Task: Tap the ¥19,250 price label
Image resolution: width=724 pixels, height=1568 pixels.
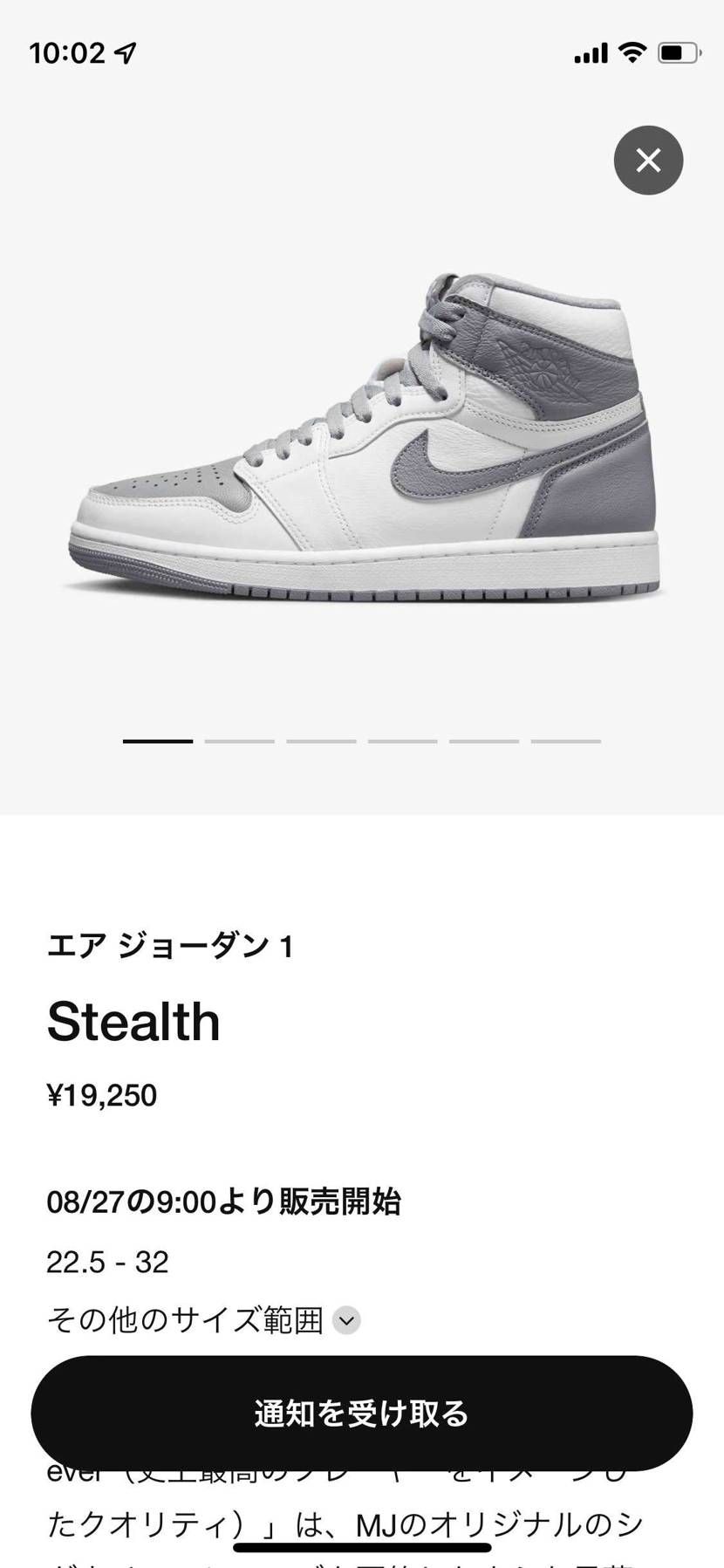Action: pos(102,1095)
